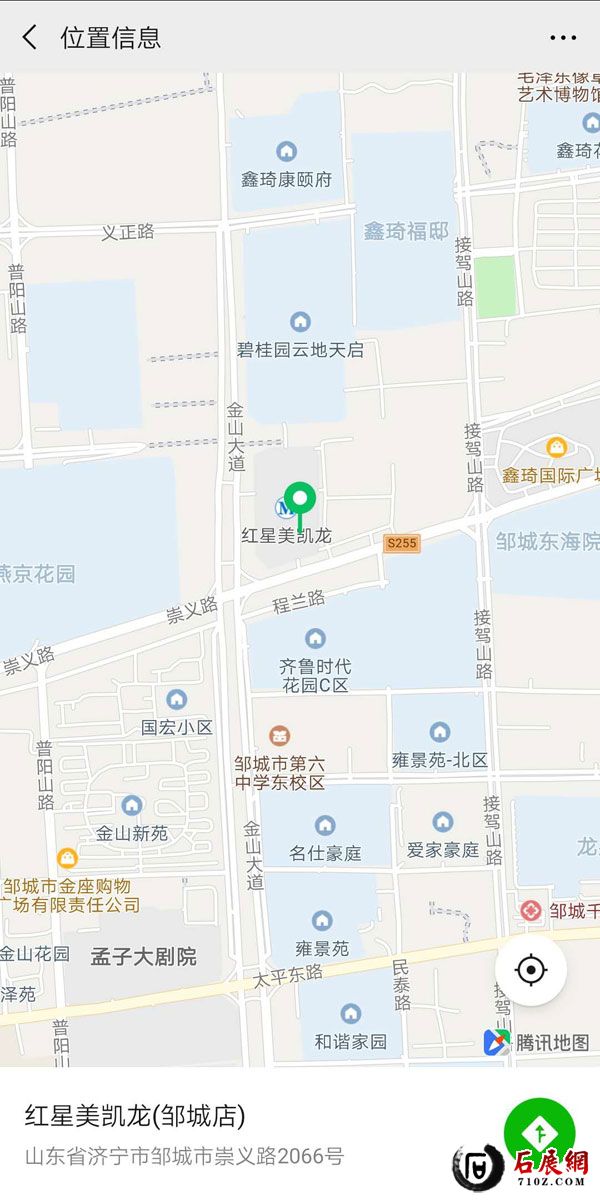
Task: Tap the green pin at 红星美凯龙
Action: pos(300,498)
